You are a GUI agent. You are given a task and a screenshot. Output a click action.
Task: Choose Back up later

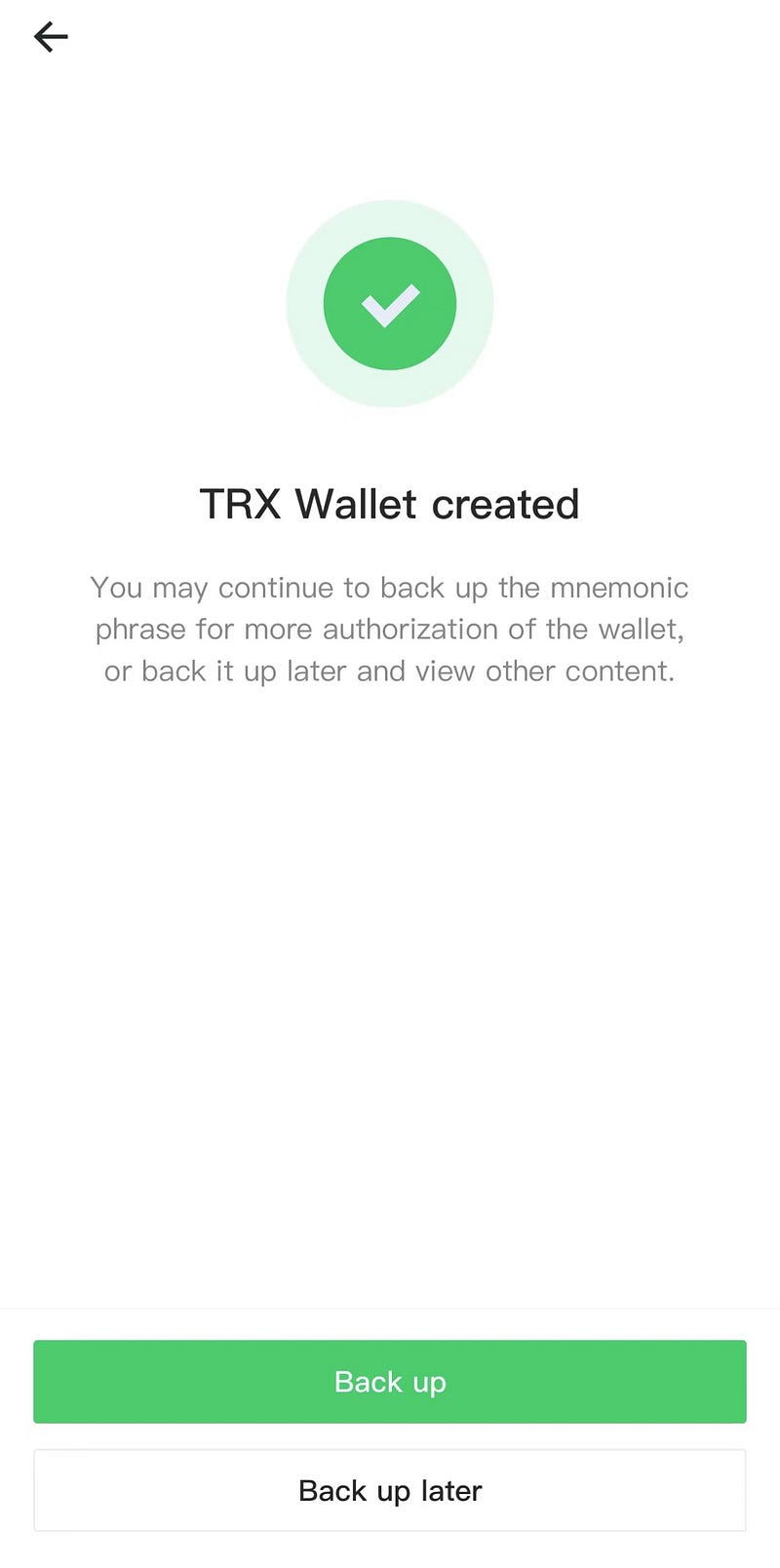pyautogui.click(x=390, y=1490)
